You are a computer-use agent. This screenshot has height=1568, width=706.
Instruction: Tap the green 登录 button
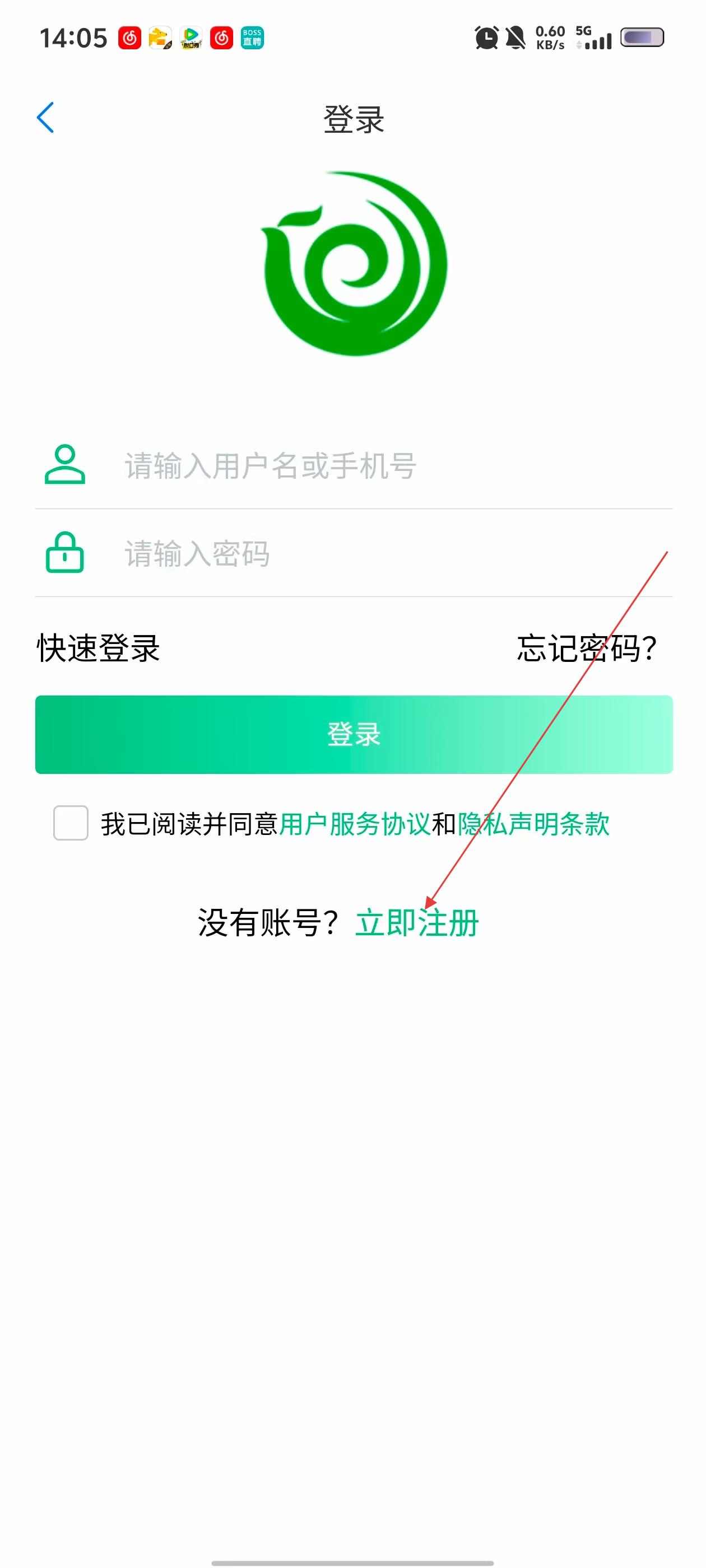click(x=354, y=735)
